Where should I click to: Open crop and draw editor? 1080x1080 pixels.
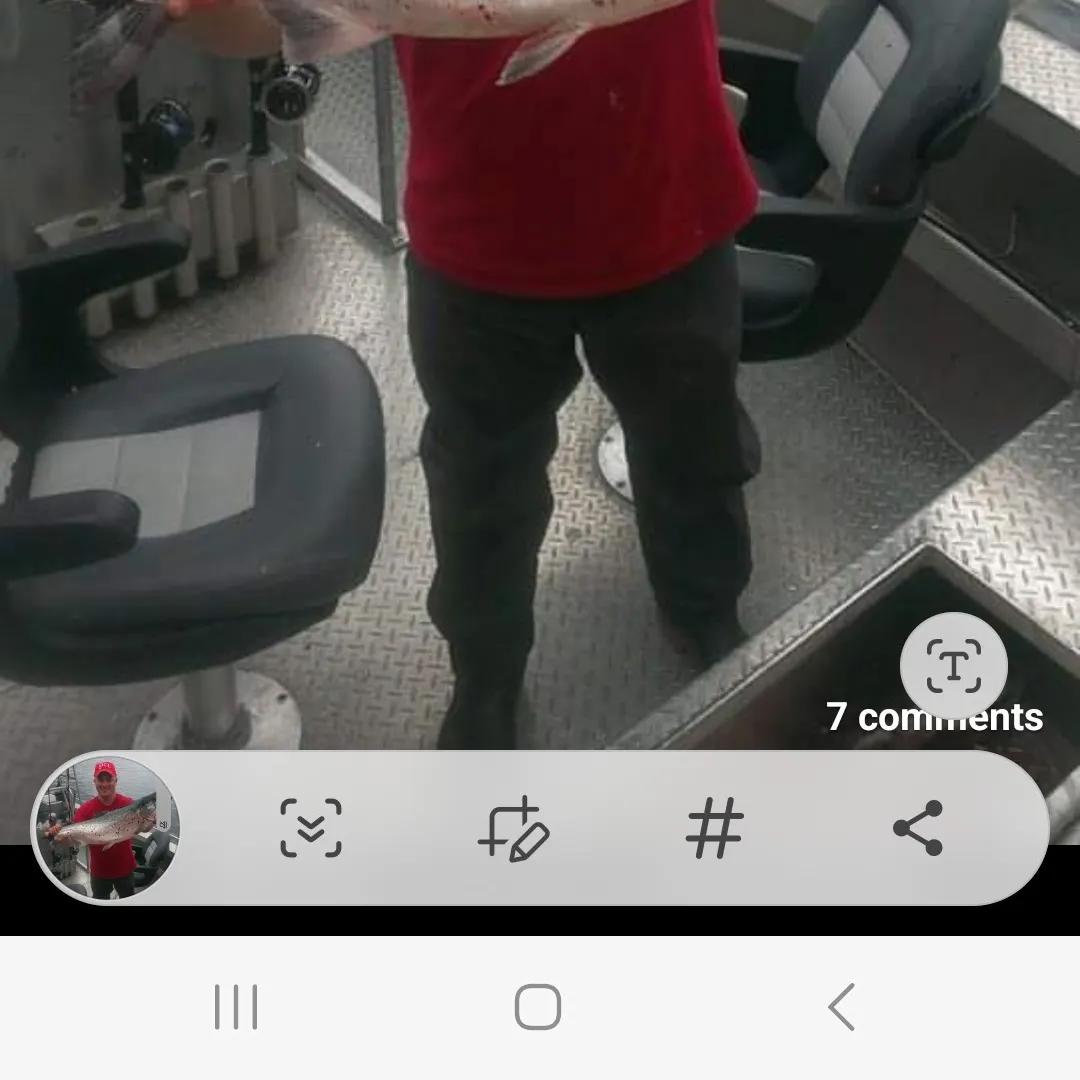[x=514, y=829]
